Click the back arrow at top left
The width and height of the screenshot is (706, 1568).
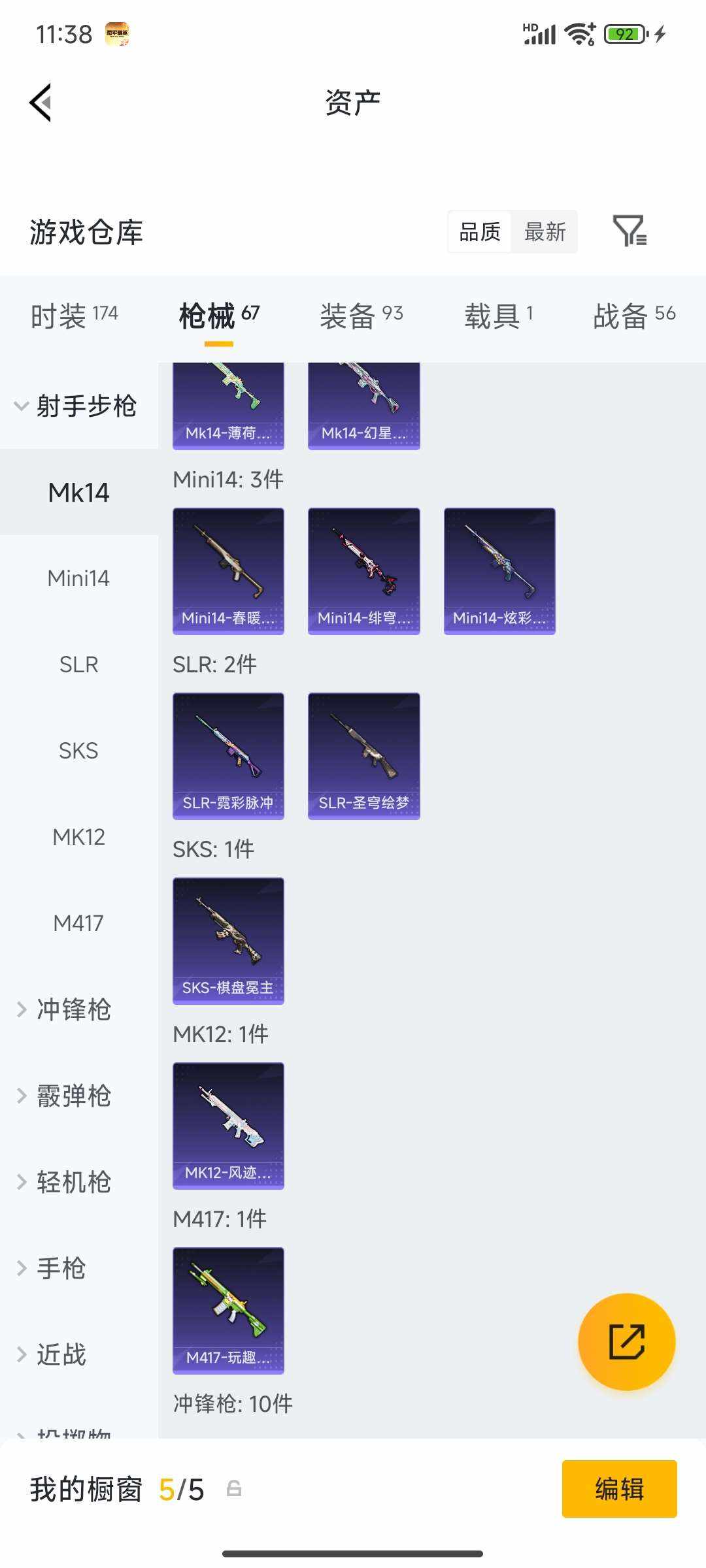click(39, 103)
